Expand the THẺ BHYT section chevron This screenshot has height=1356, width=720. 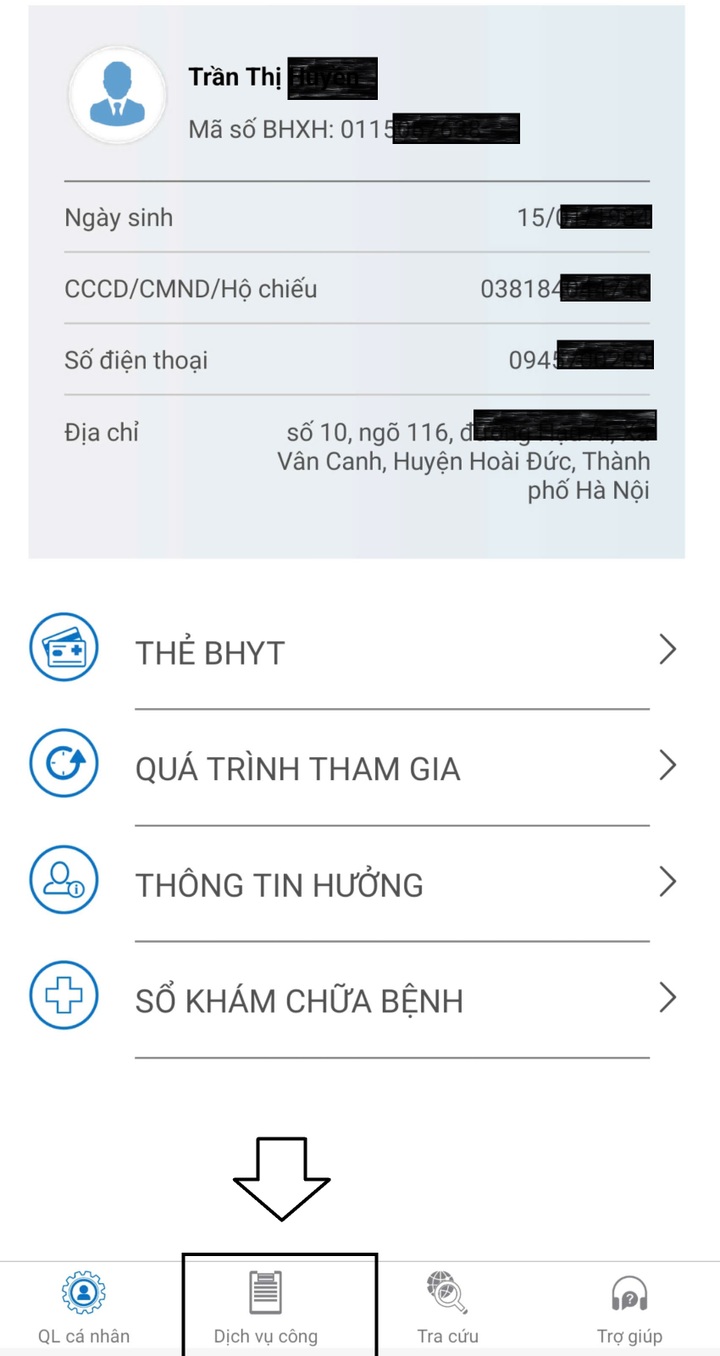click(x=668, y=649)
